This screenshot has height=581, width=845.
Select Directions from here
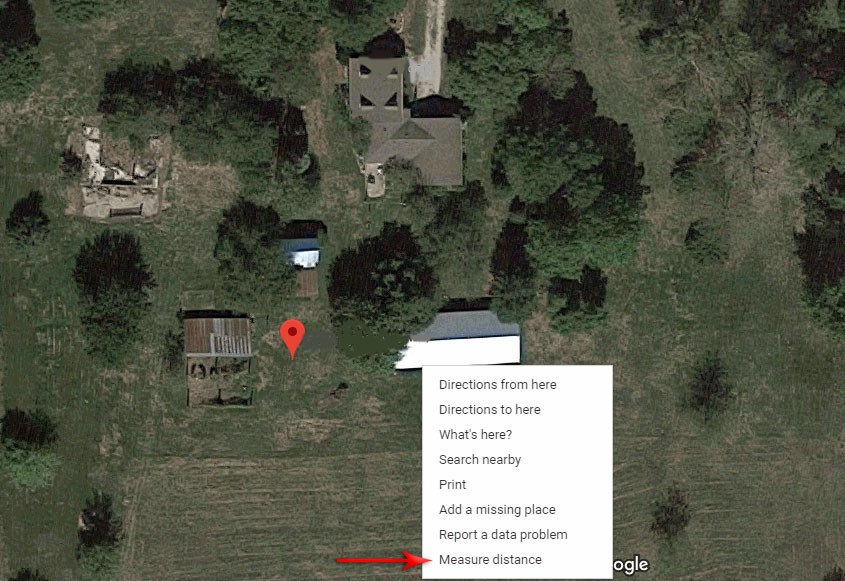[x=497, y=384]
